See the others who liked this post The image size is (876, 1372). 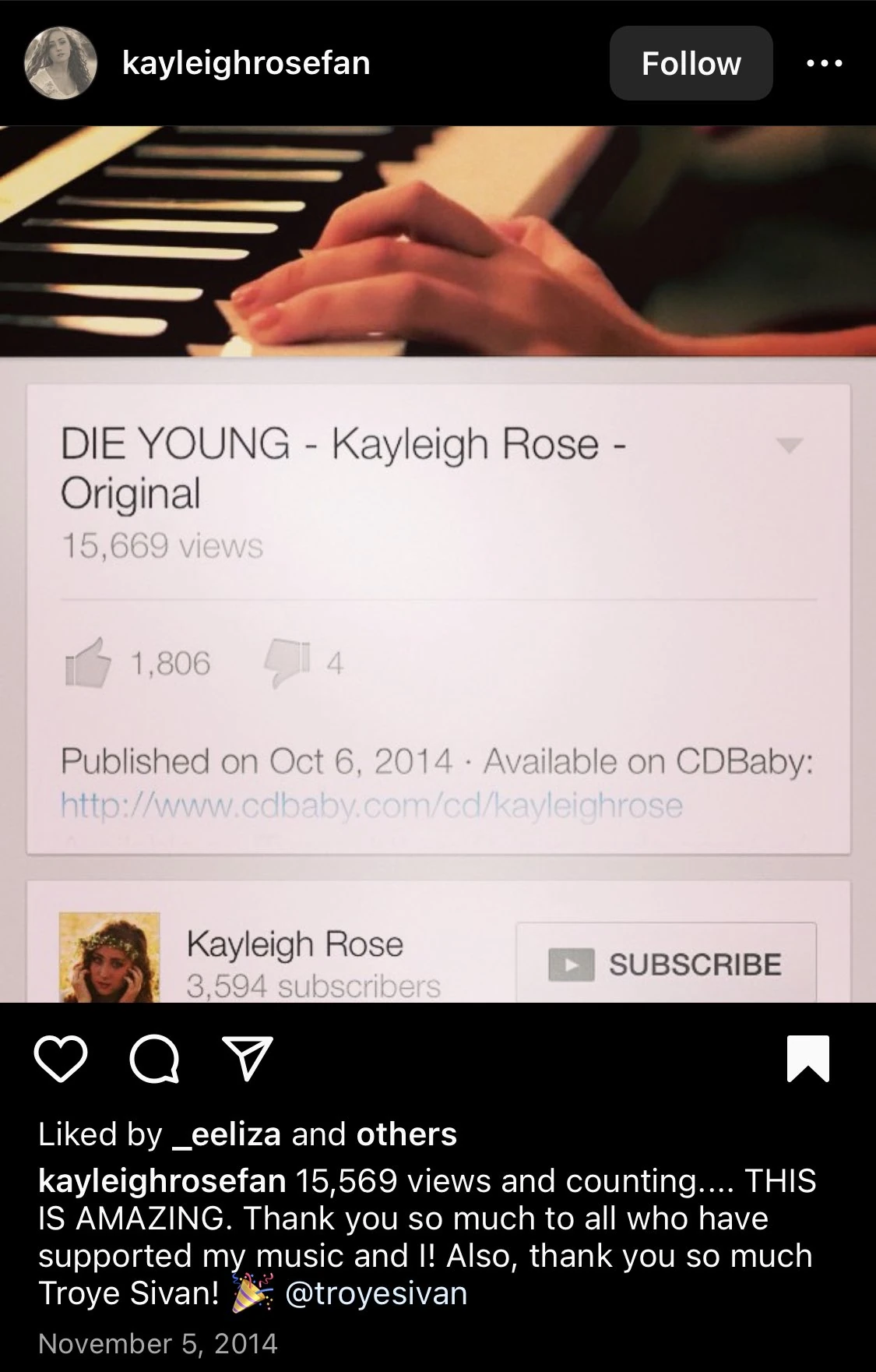point(406,1134)
